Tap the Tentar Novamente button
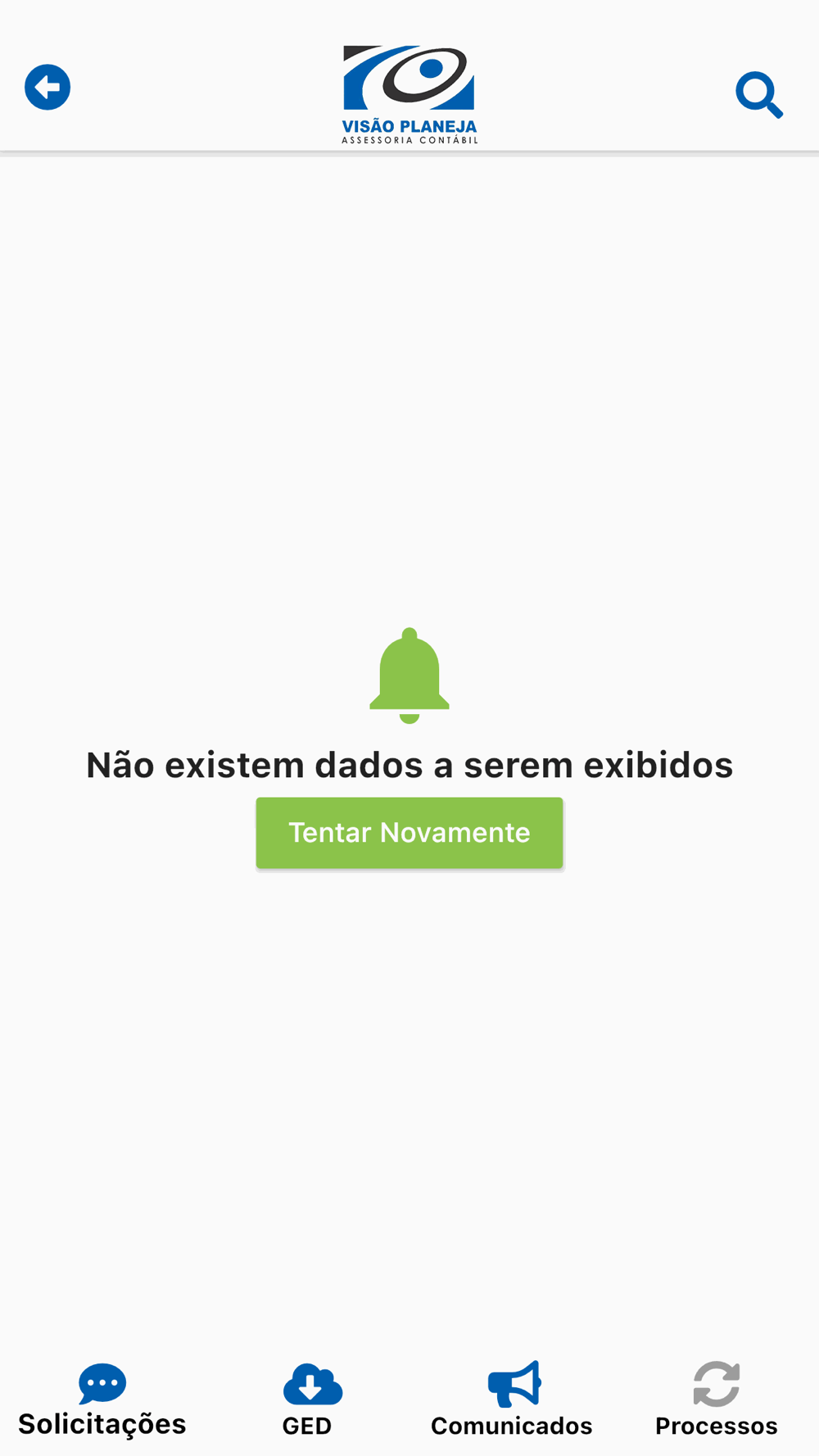 coord(409,833)
